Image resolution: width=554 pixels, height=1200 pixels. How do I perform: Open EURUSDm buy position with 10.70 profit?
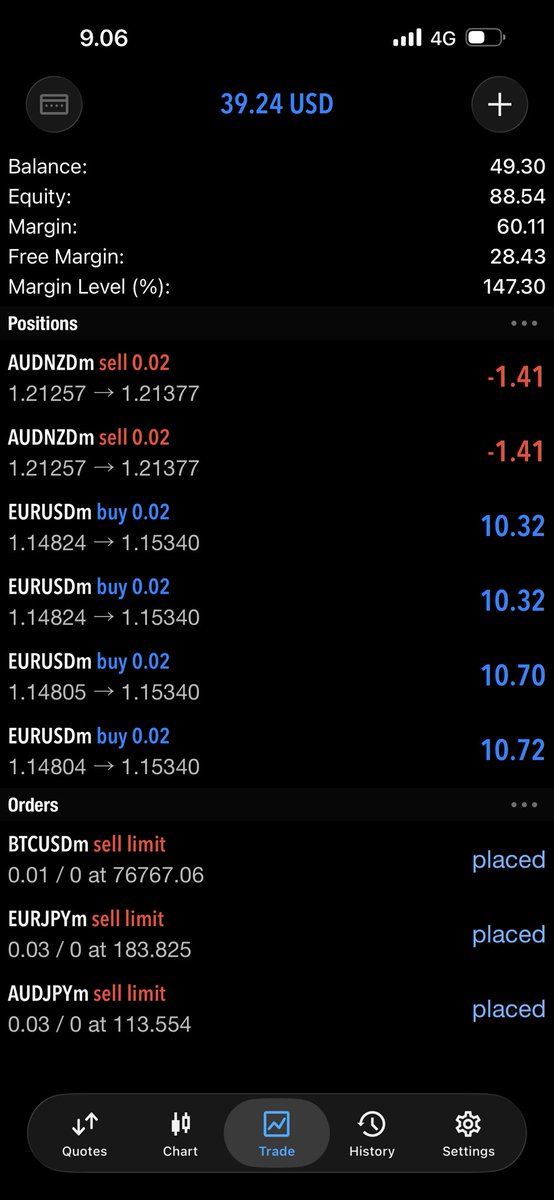[x=277, y=676]
